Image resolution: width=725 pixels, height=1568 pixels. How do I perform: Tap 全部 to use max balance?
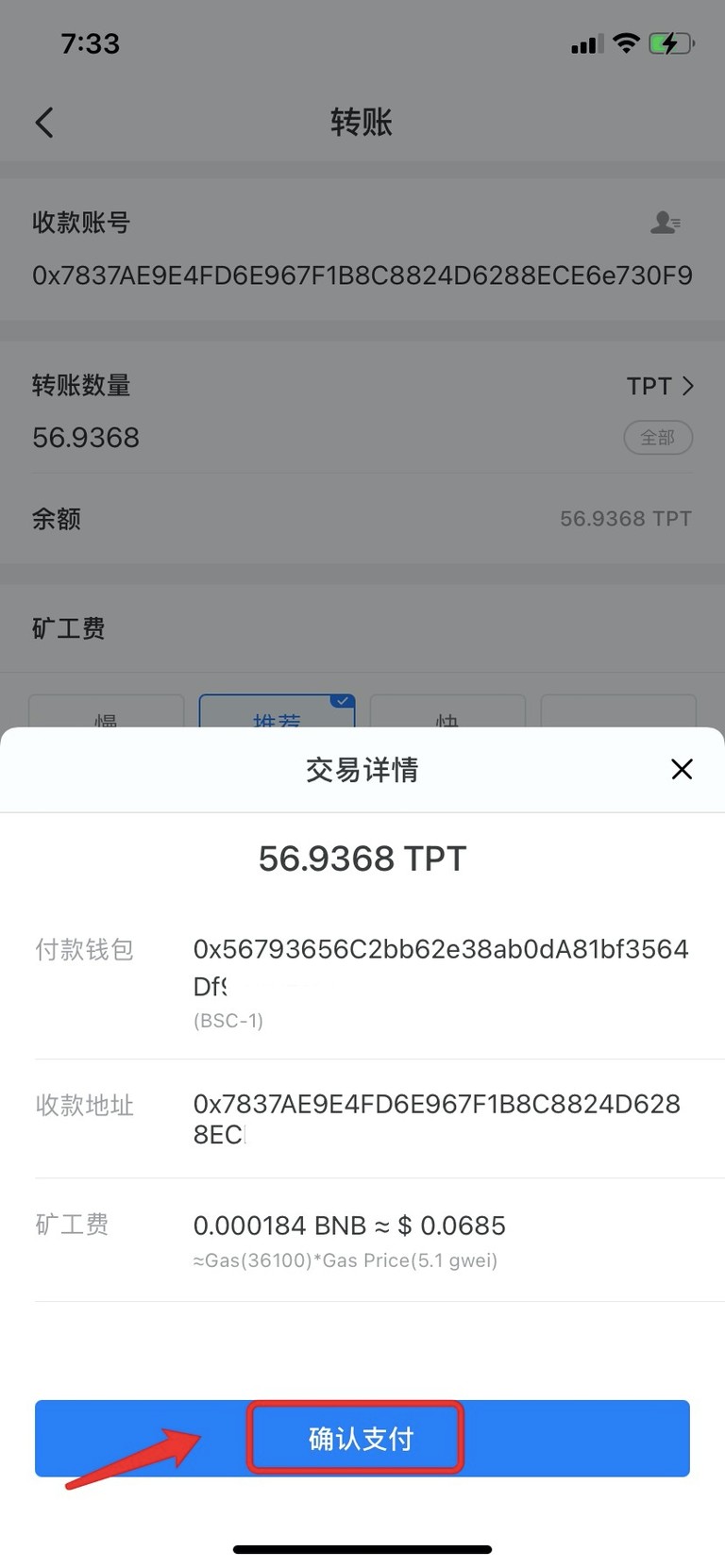658,437
